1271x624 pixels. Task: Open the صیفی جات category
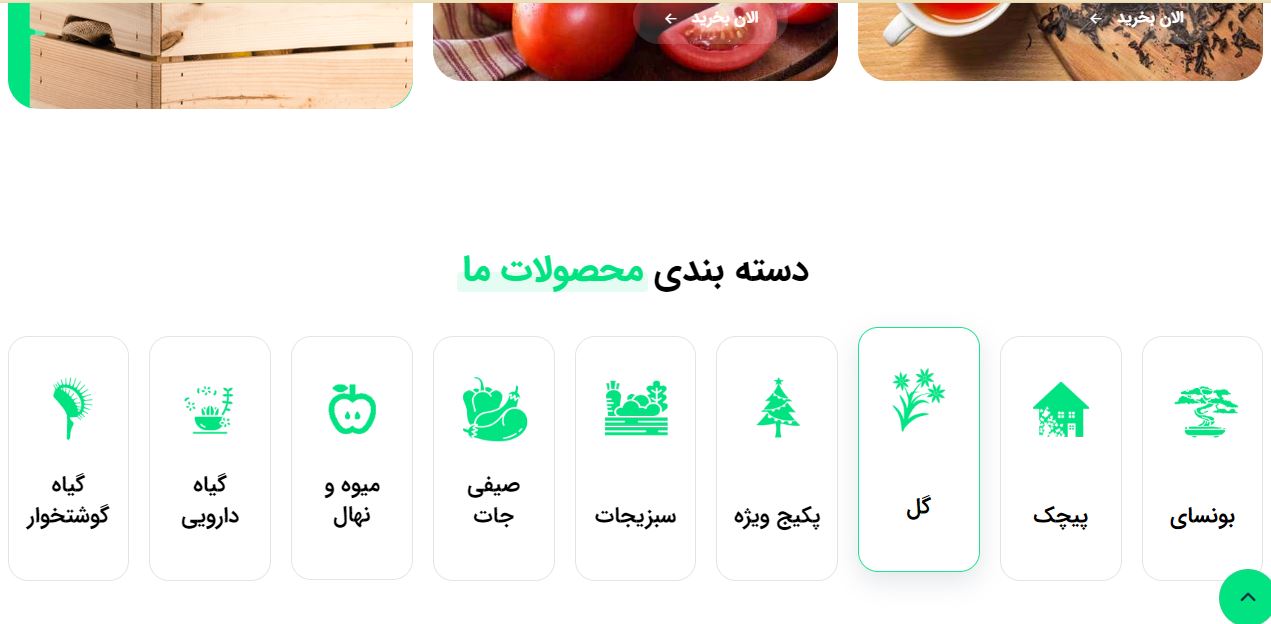pyautogui.click(x=493, y=458)
